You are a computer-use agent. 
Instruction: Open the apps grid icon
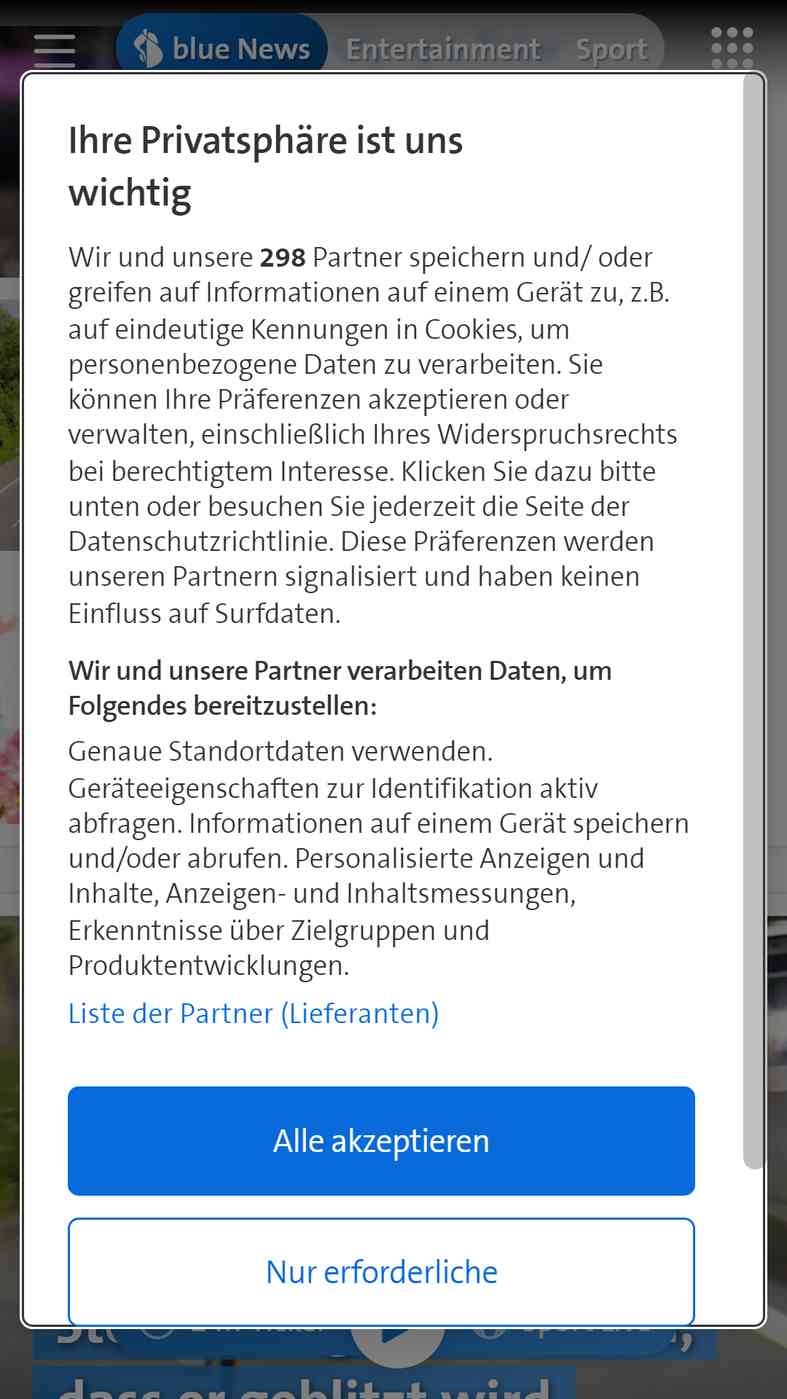(732, 47)
